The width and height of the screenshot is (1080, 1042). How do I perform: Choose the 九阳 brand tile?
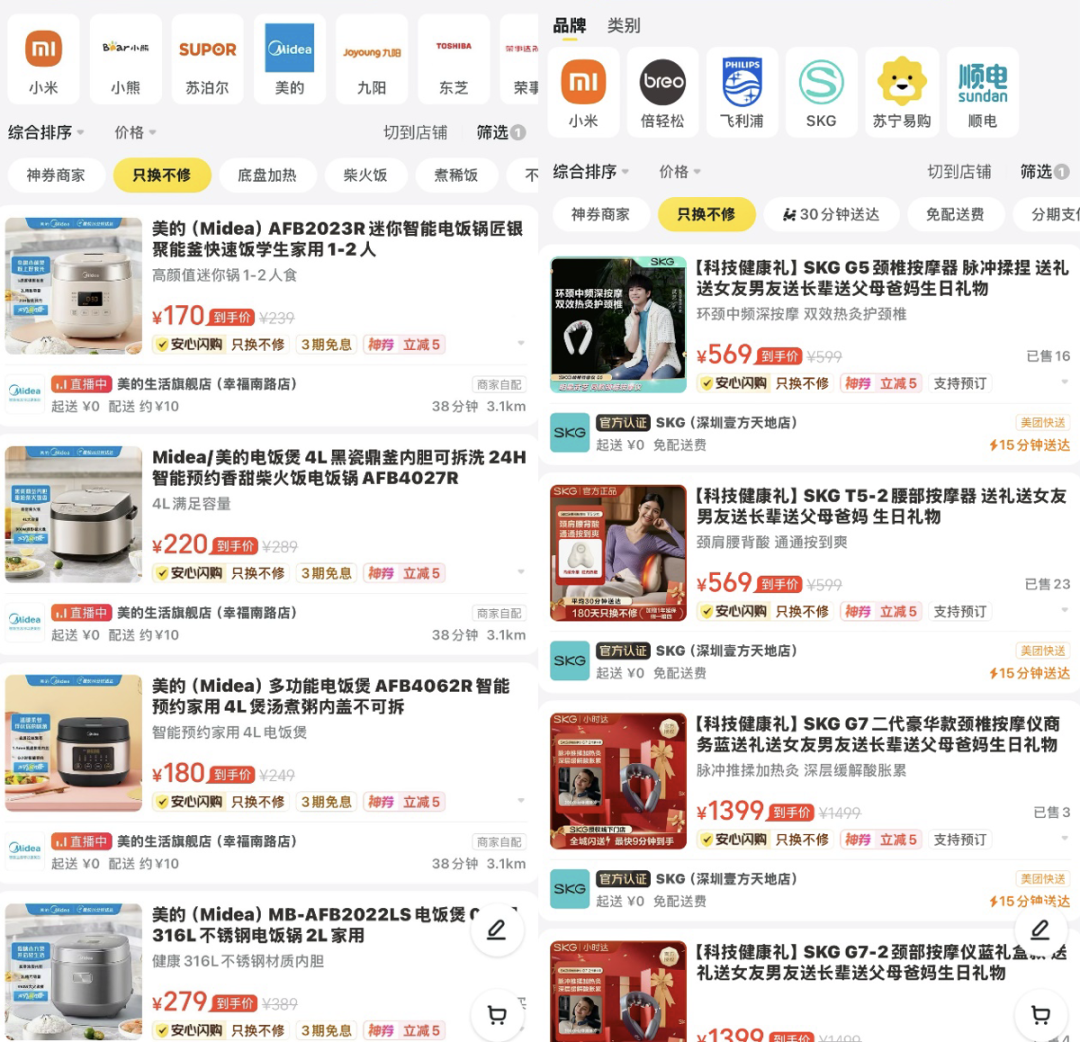[371, 59]
